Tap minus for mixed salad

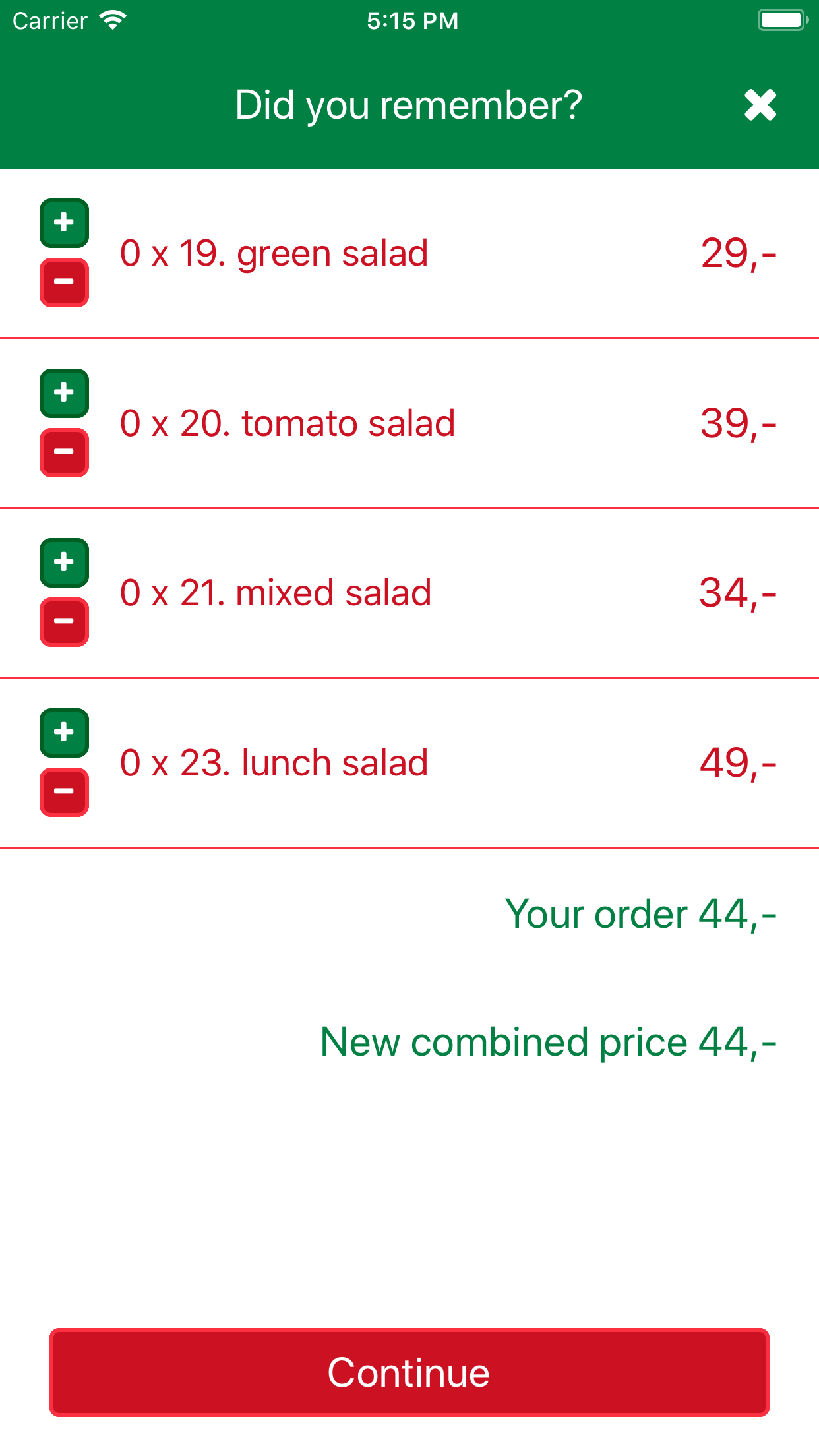click(64, 622)
